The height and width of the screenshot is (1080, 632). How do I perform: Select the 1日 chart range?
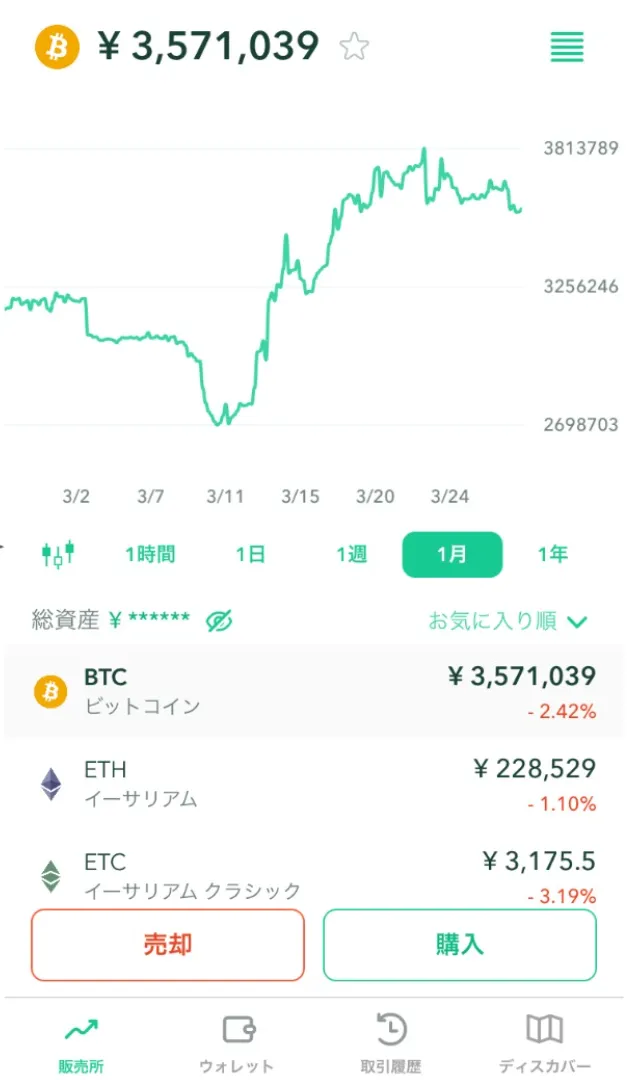click(251, 555)
